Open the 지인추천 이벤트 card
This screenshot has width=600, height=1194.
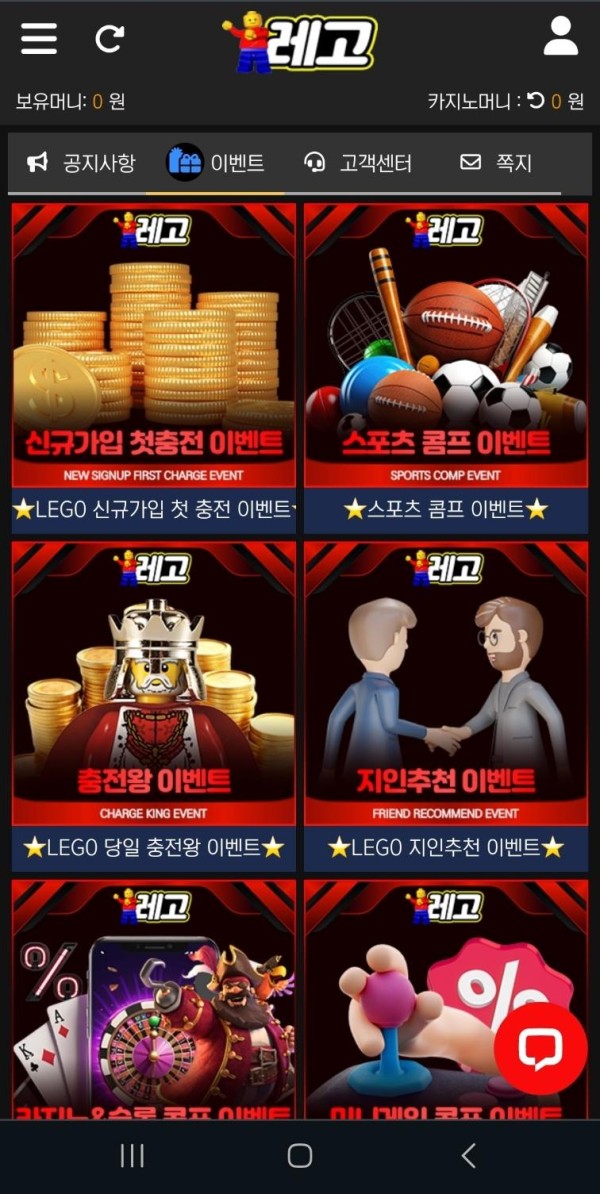[x=446, y=705]
